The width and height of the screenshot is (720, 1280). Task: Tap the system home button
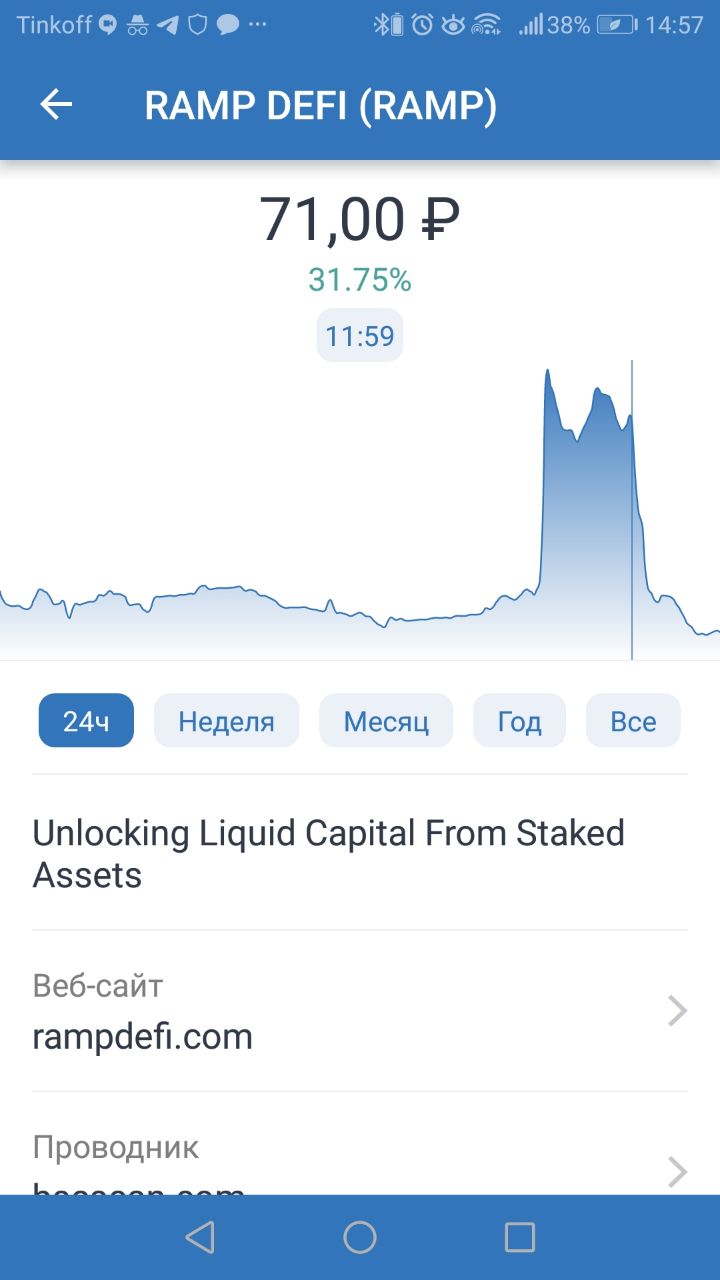click(x=360, y=1238)
